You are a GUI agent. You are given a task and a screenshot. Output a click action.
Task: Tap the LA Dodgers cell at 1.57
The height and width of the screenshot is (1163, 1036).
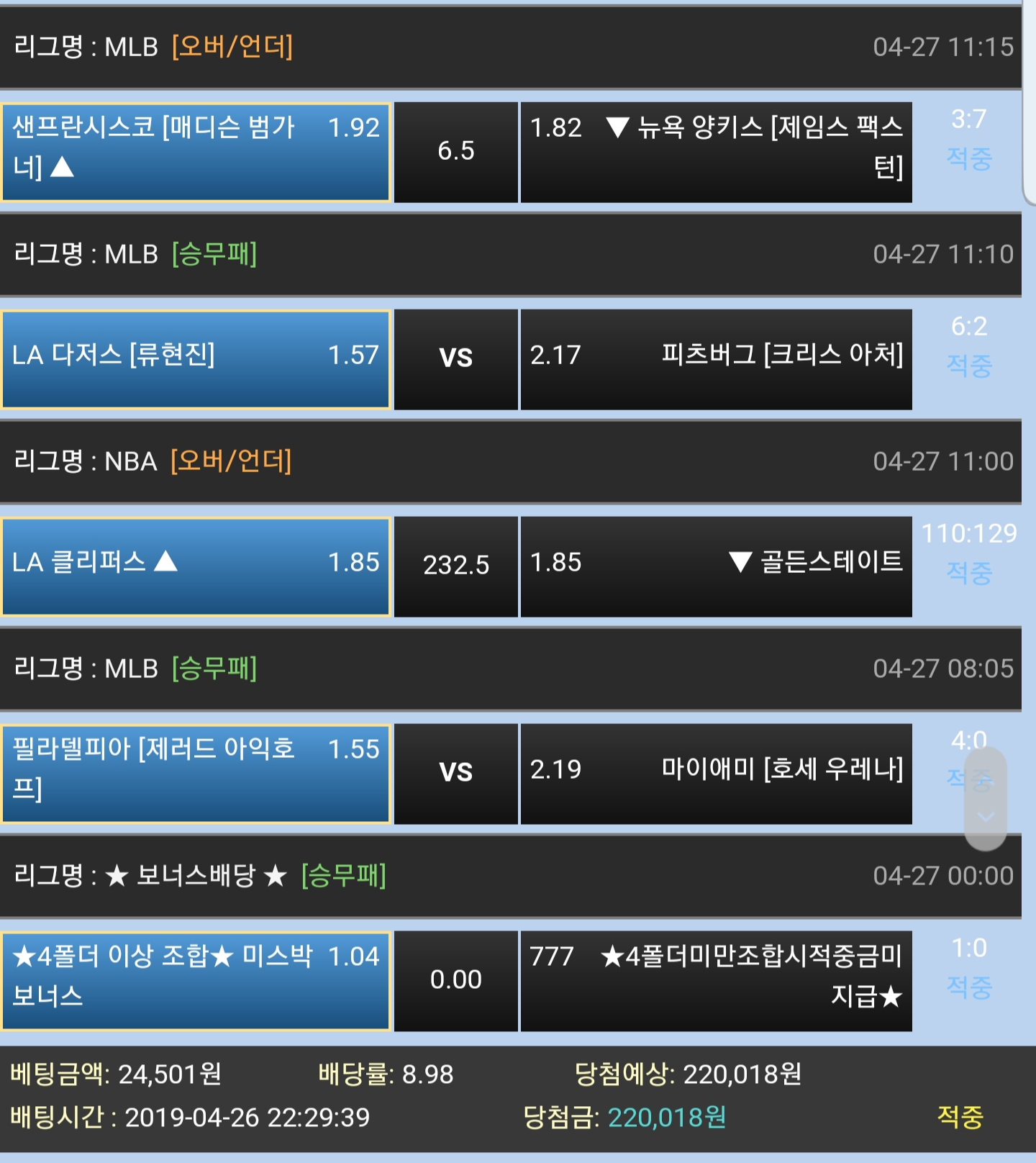click(x=196, y=359)
